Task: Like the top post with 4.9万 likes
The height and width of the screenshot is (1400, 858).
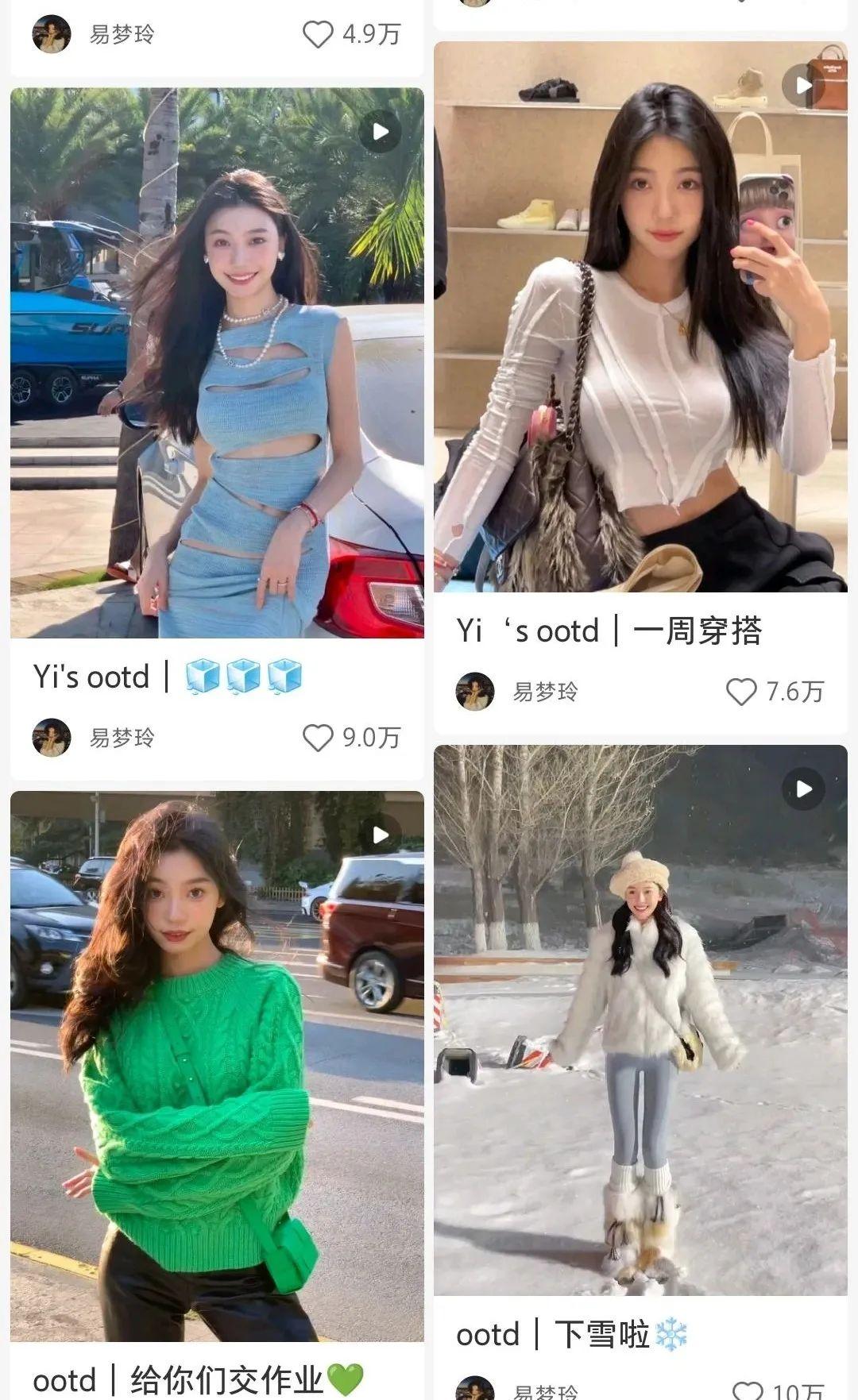Action: click(x=318, y=34)
